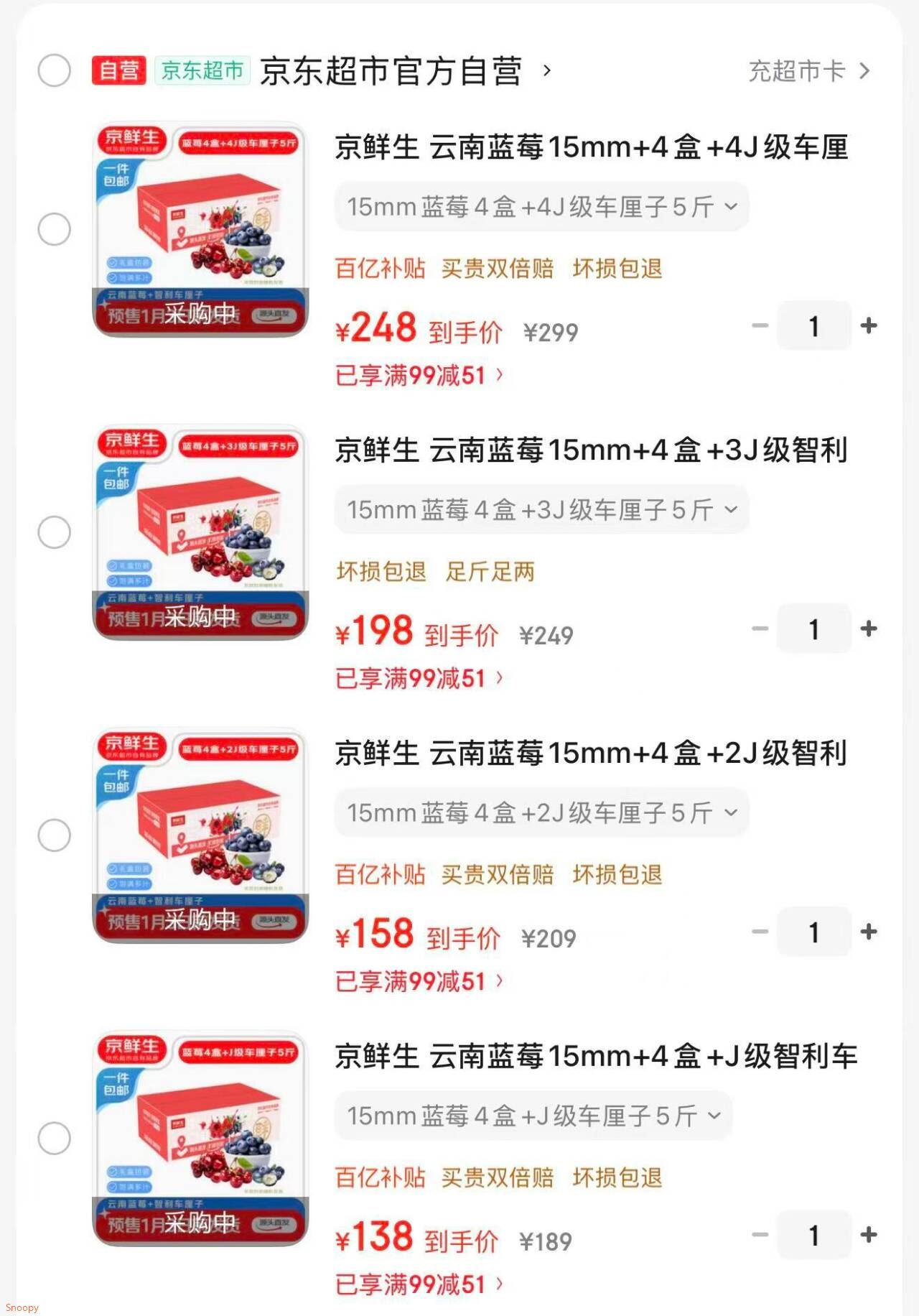
Task: Check the 2J级智利 combo product checkbox
Action: coord(55,834)
